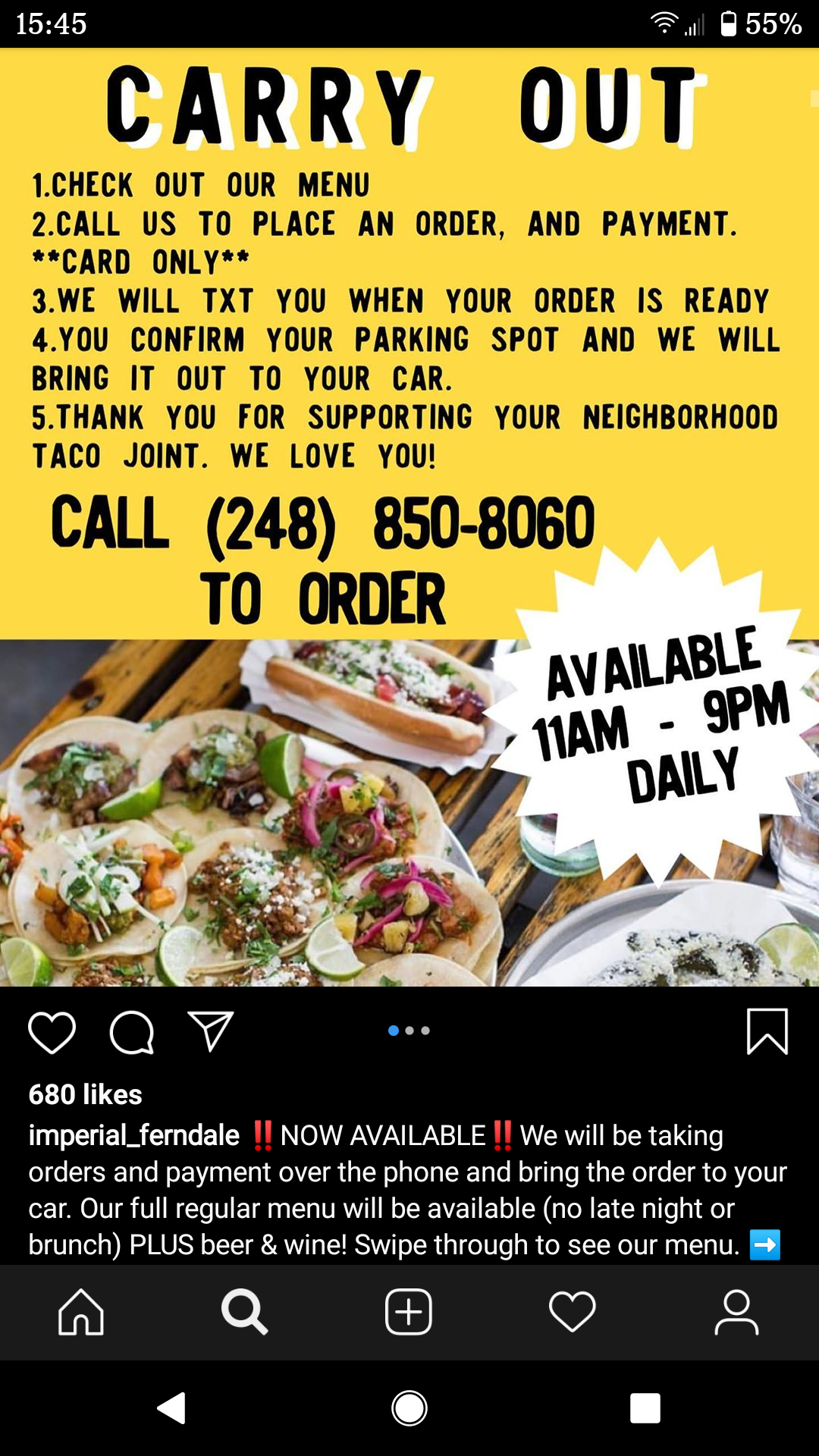
Task: Bookmark the carry out post
Action: (767, 1031)
